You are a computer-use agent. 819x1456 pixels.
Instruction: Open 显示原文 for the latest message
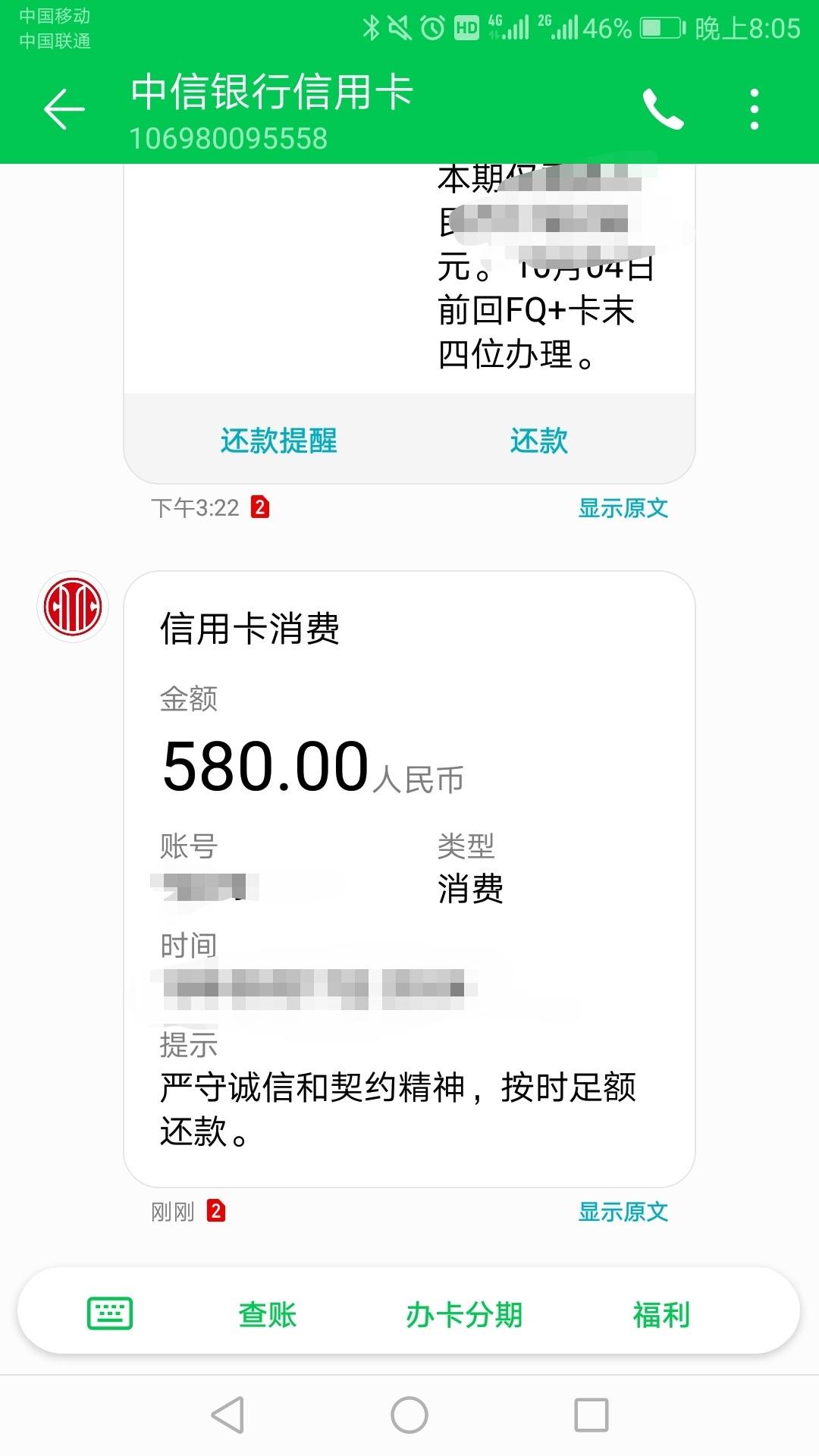623,1211
